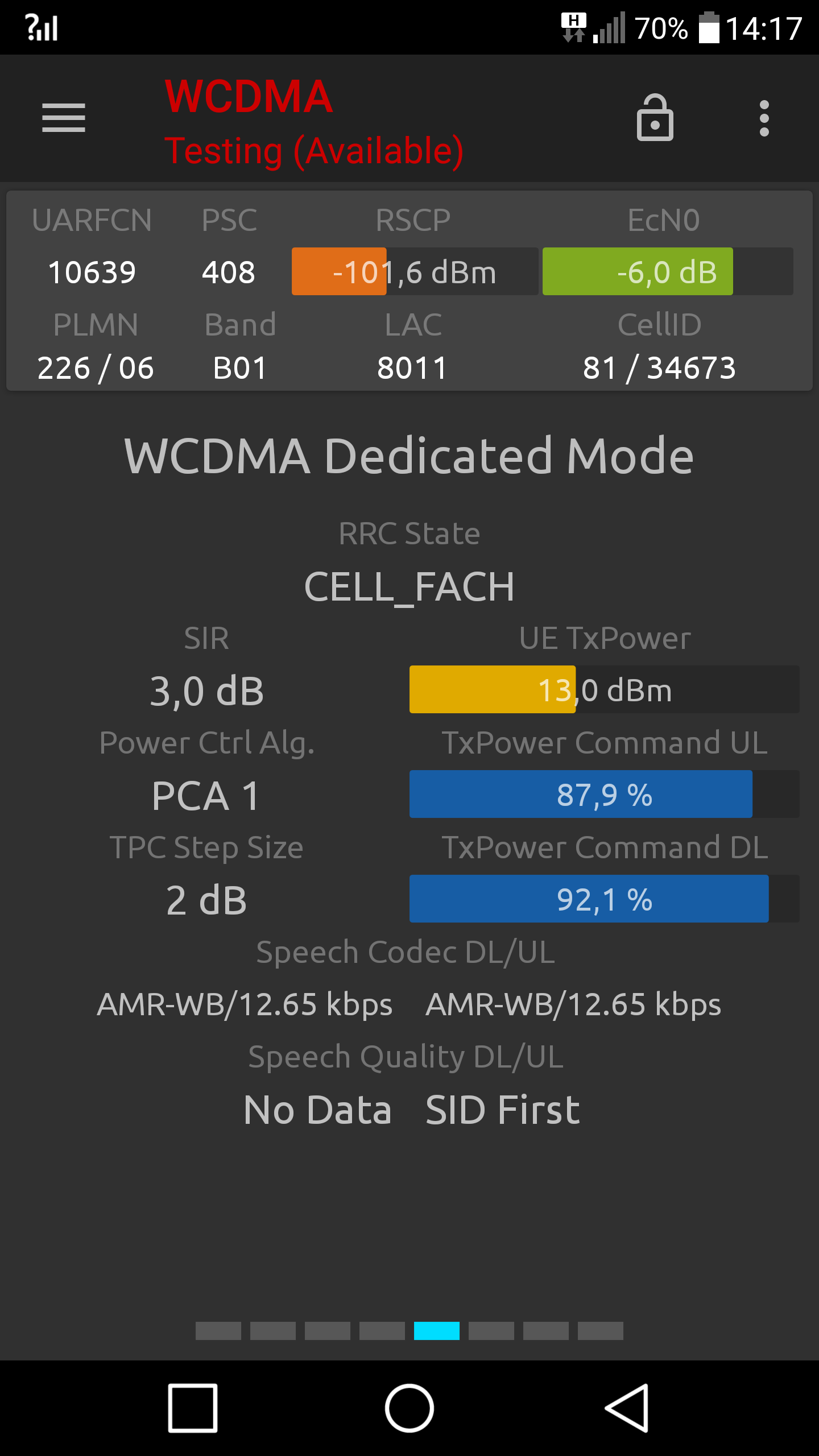The image size is (819, 1456).
Task: Show recent apps
Action: [x=193, y=1408]
